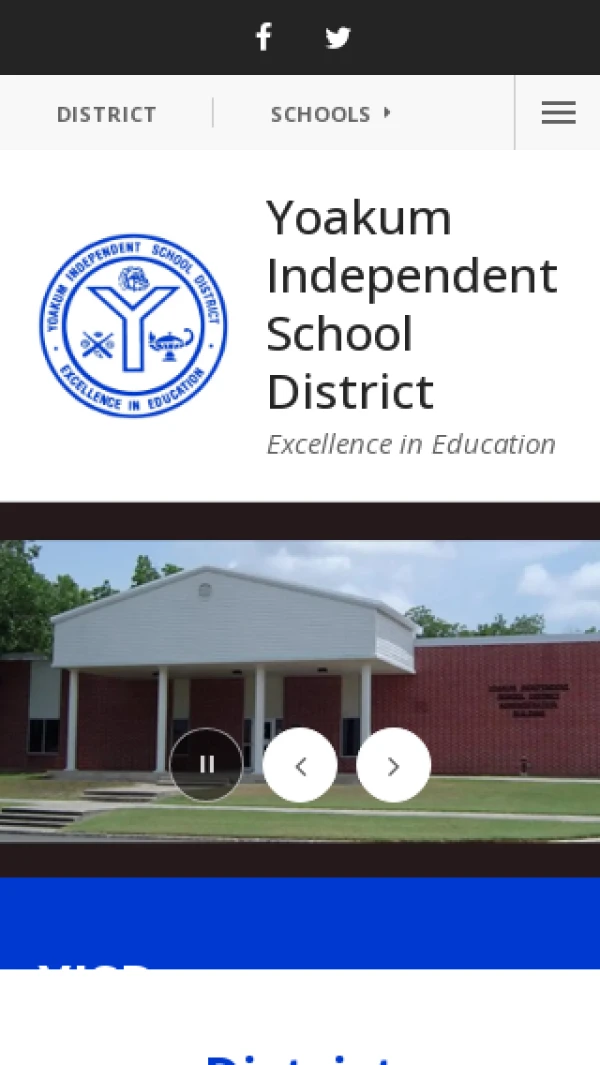Go to previous slideshow image

(x=300, y=765)
